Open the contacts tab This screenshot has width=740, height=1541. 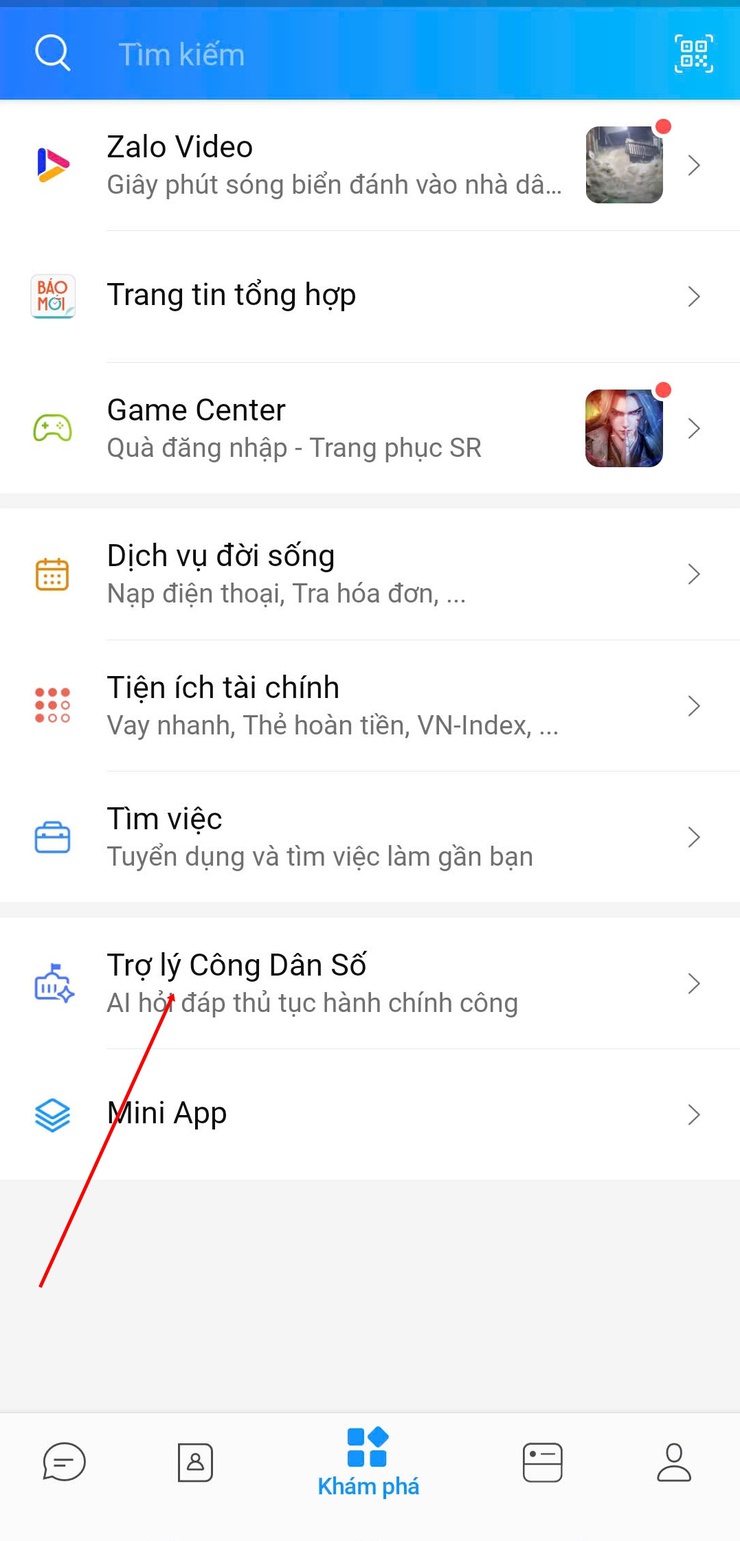(x=194, y=1462)
